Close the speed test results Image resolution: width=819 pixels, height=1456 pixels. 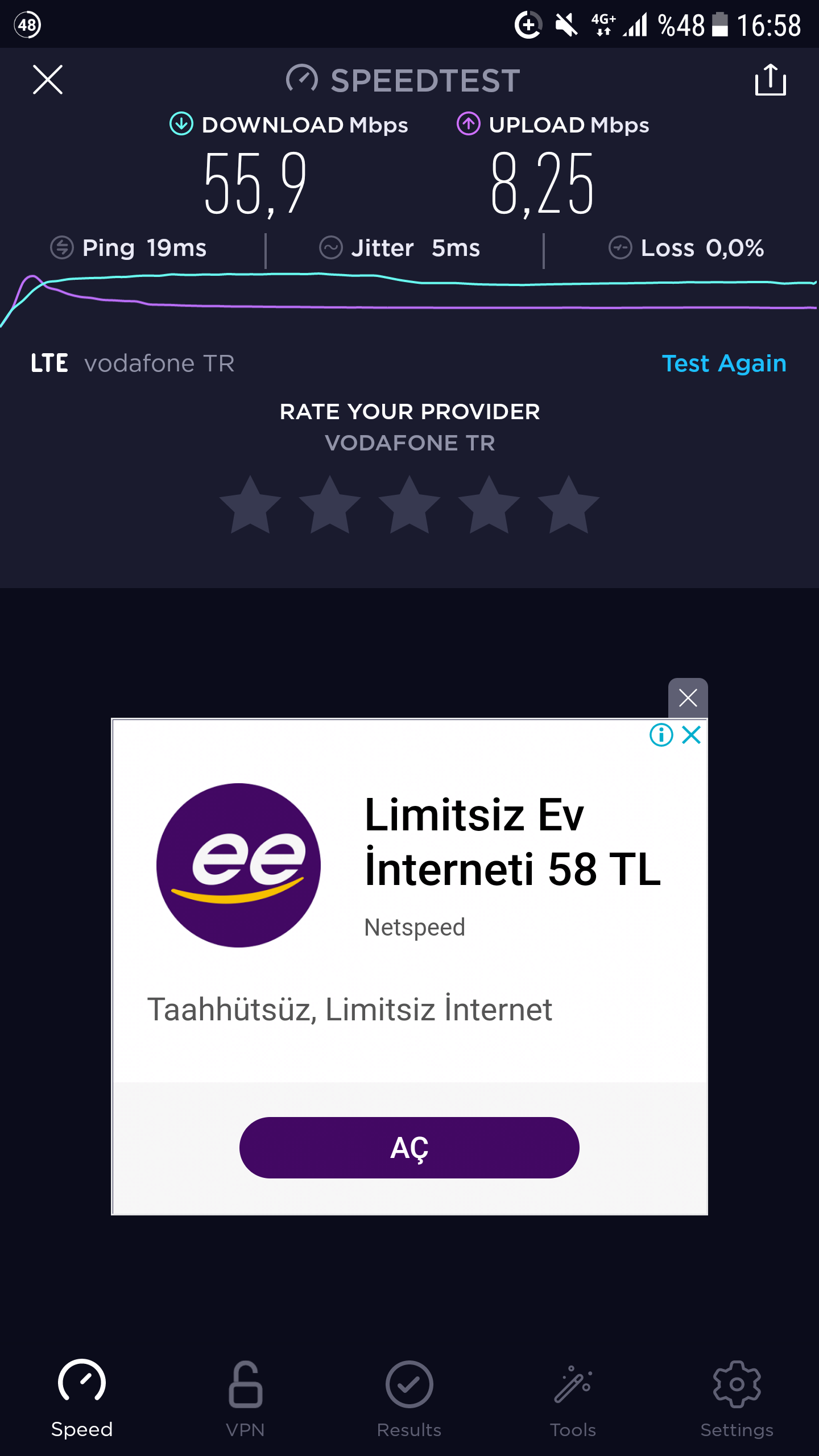[x=48, y=80]
